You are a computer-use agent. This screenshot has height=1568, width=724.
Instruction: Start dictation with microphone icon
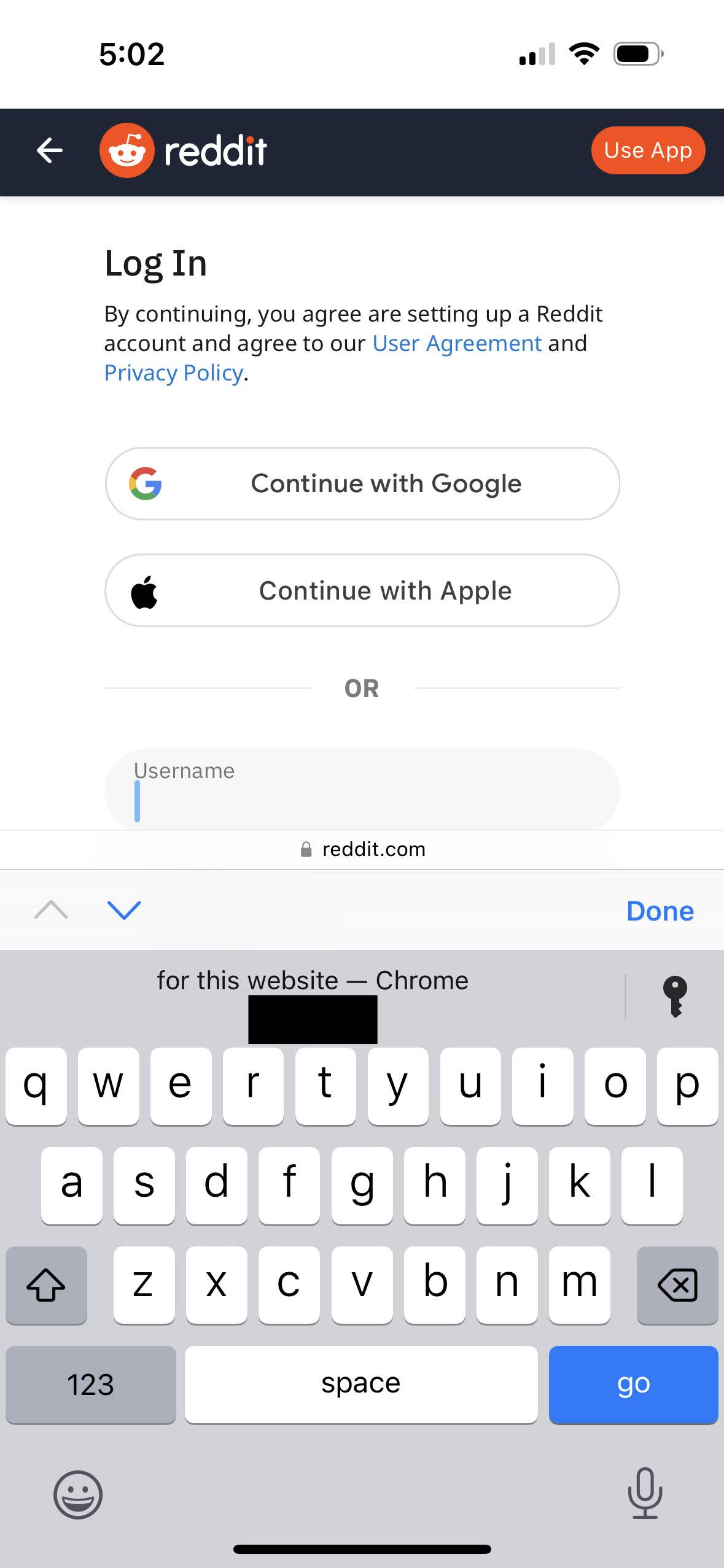[x=645, y=1493]
